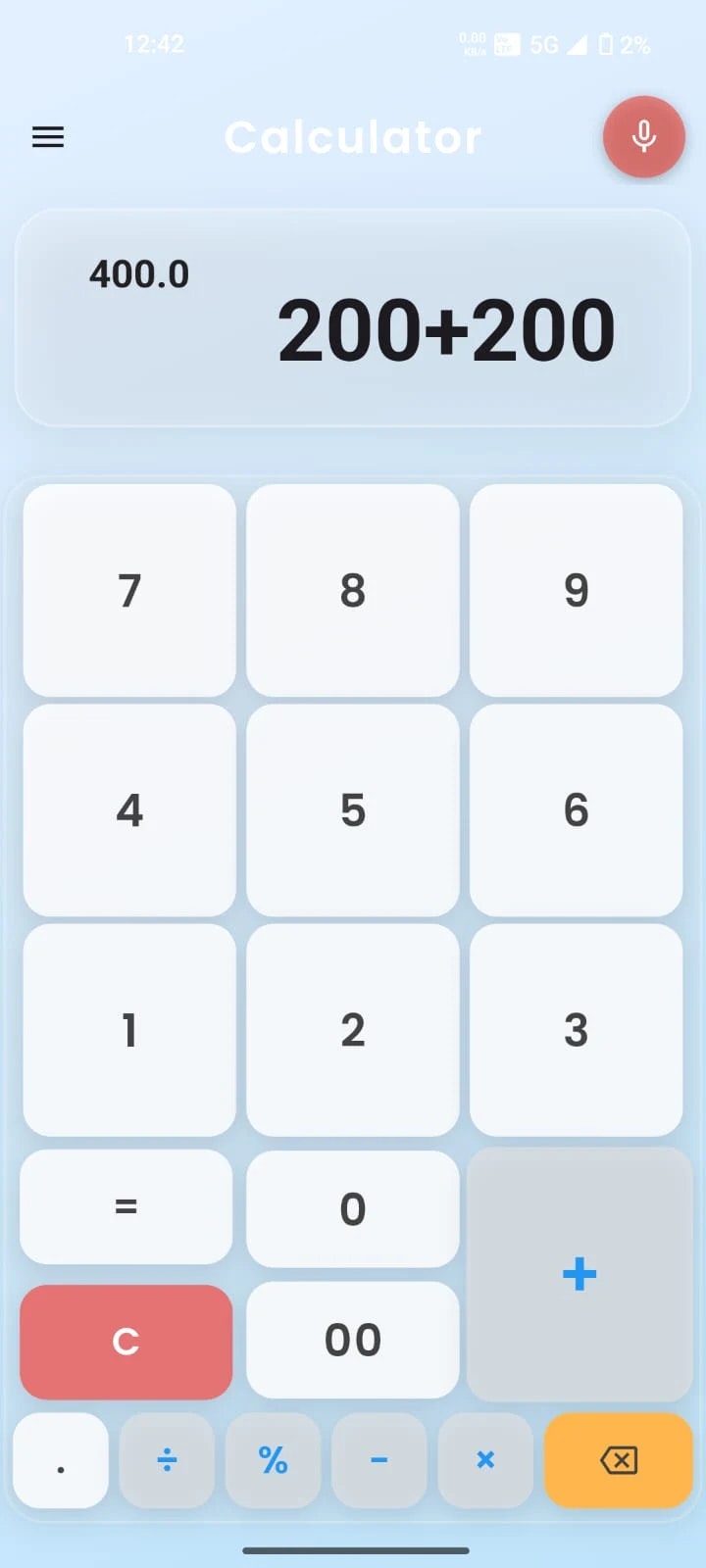Tap the percent key

(273, 1460)
